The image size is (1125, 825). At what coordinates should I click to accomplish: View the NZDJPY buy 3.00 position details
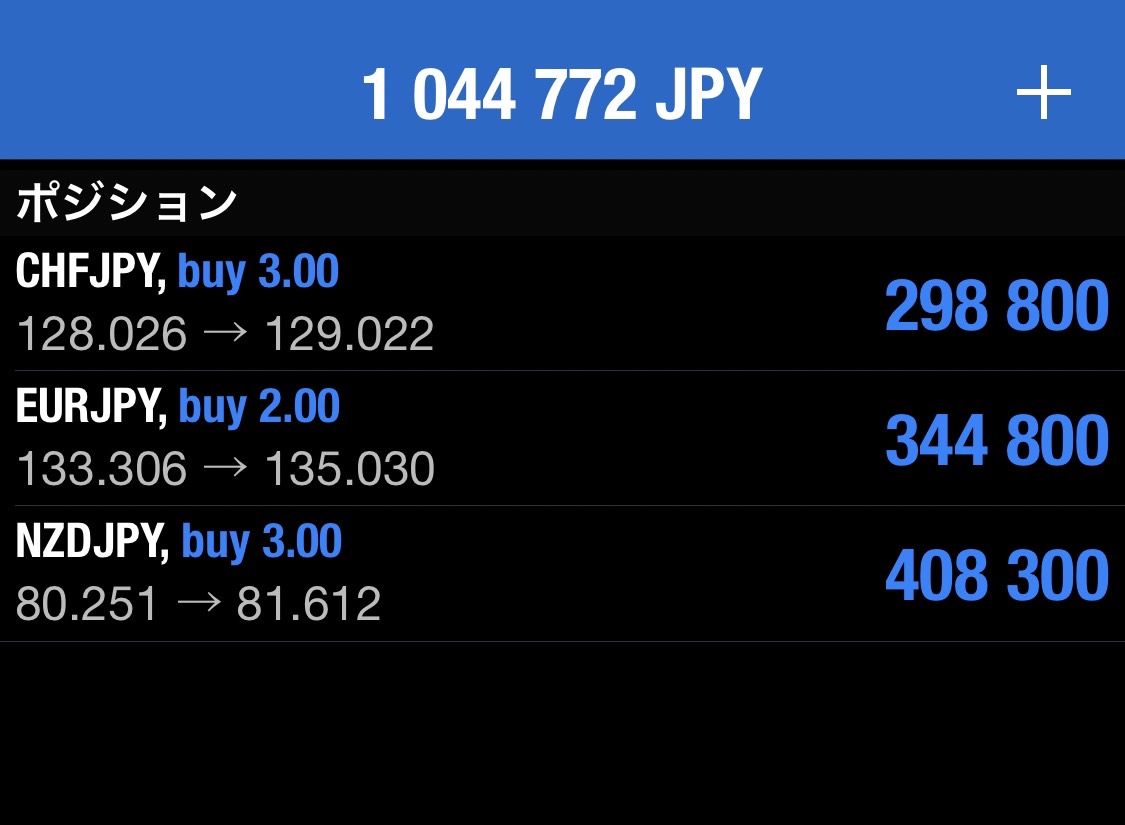click(x=562, y=574)
